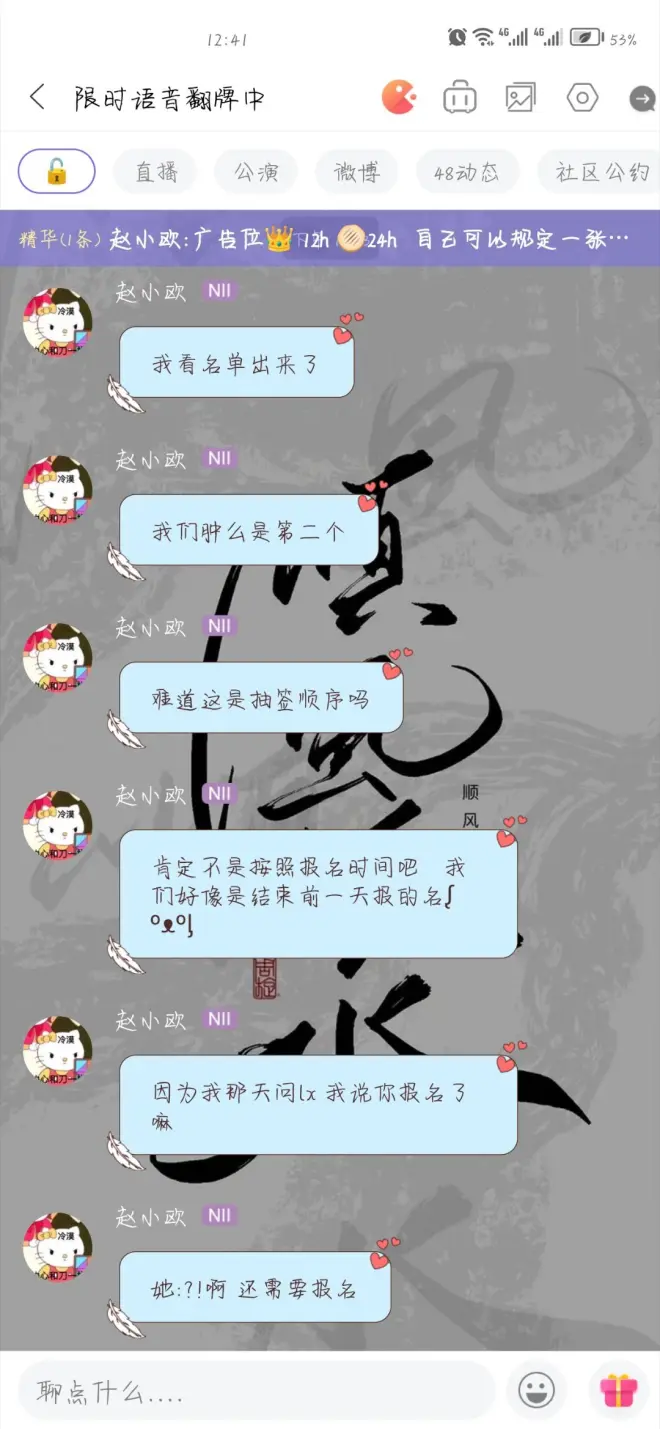Tap the 聊点什么 message input field
Viewport: 660px width, 1429px height.
(x=257, y=1391)
